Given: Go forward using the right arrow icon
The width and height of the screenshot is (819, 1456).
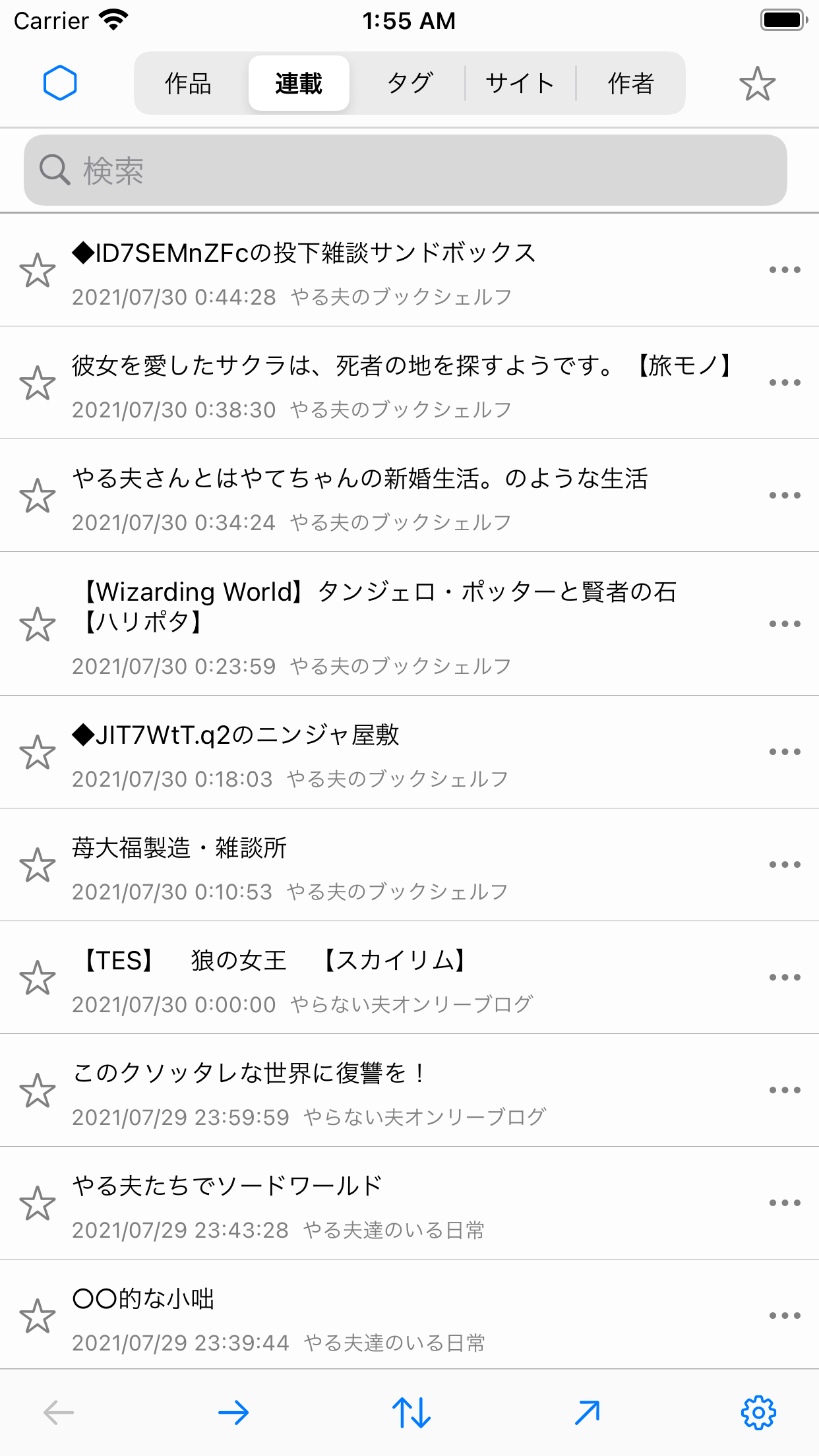Looking at the screenshot, I should tap(234, 1414).
